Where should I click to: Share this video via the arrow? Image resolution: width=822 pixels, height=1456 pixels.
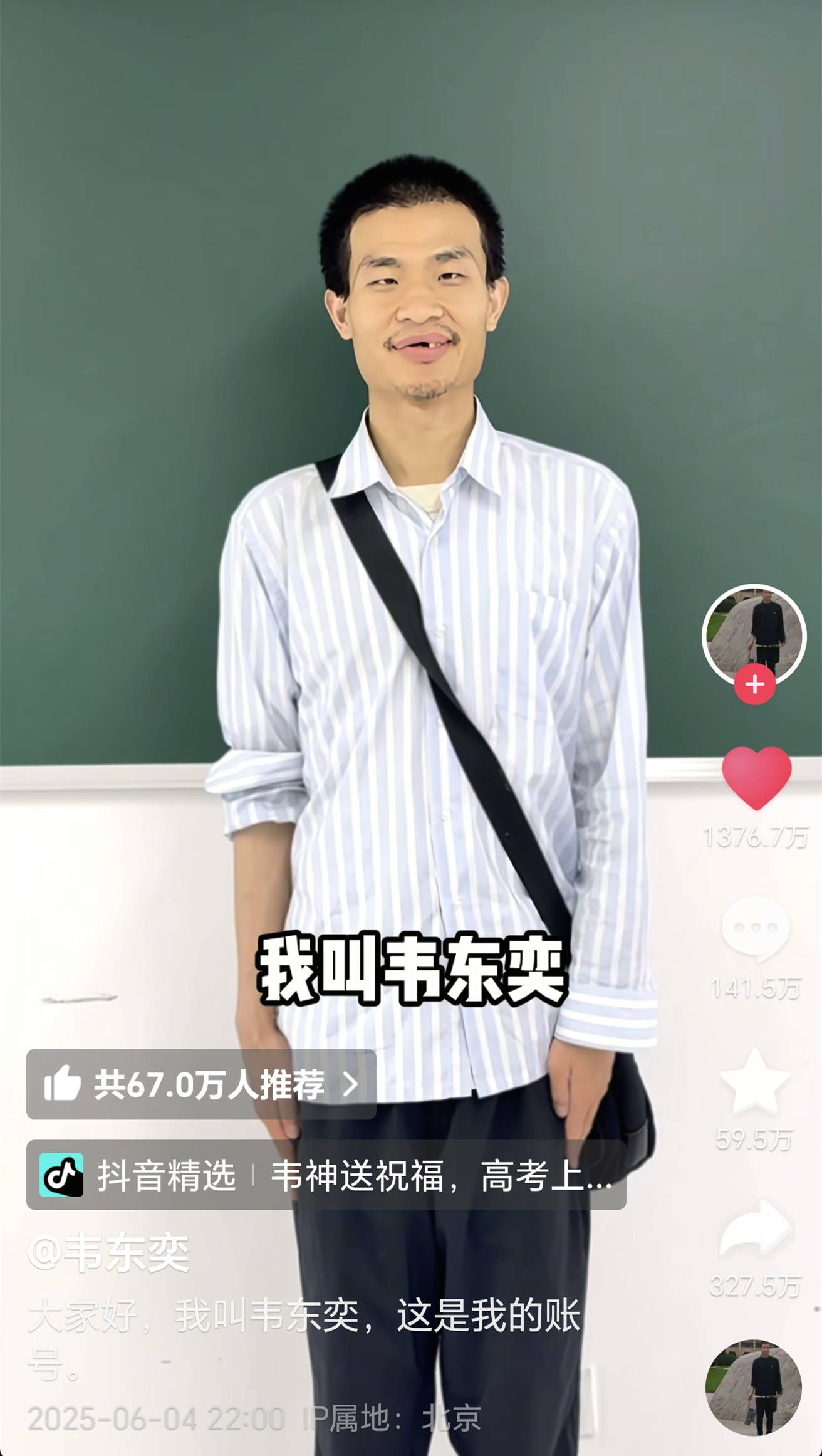pyautogui.click(x=754, y=1230)
